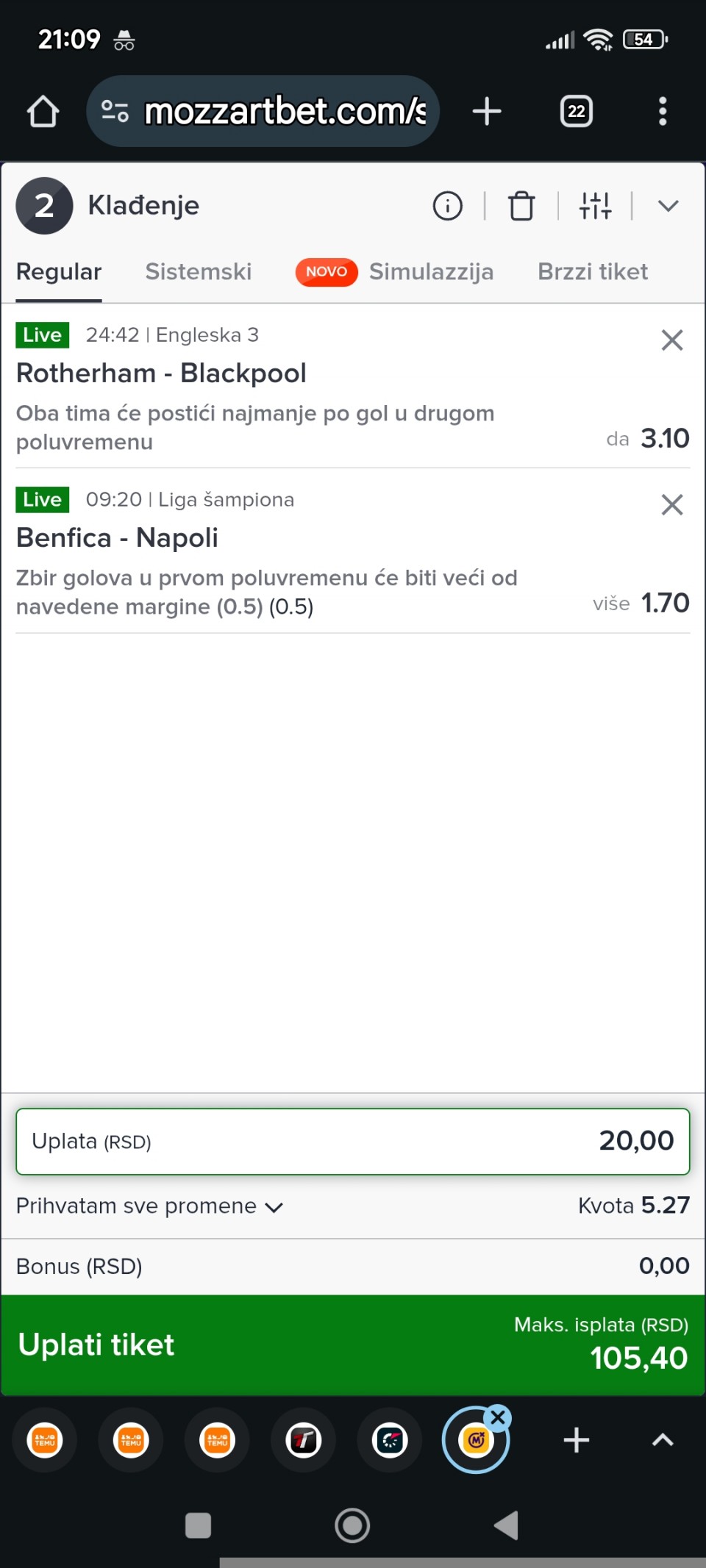Go back using the system back button
This screenshot has height=1568, width=706.
[507, 1525]
